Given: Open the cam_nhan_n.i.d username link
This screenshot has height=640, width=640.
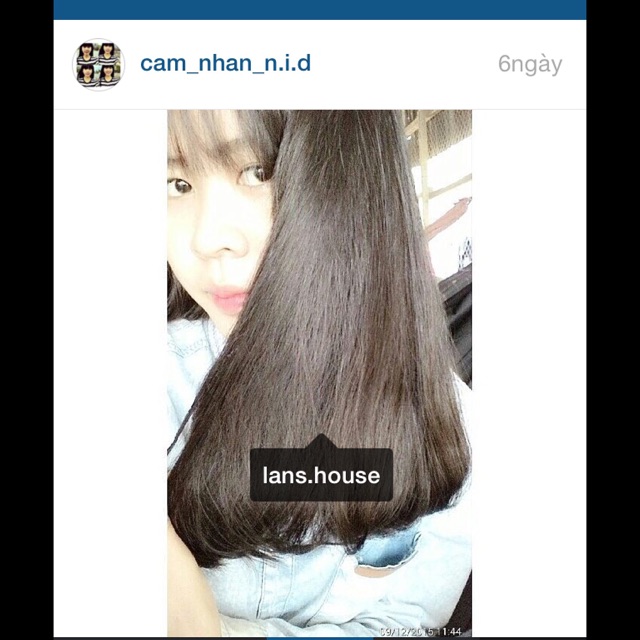Looking at the screenshot, I should click(x=225, y=64).
